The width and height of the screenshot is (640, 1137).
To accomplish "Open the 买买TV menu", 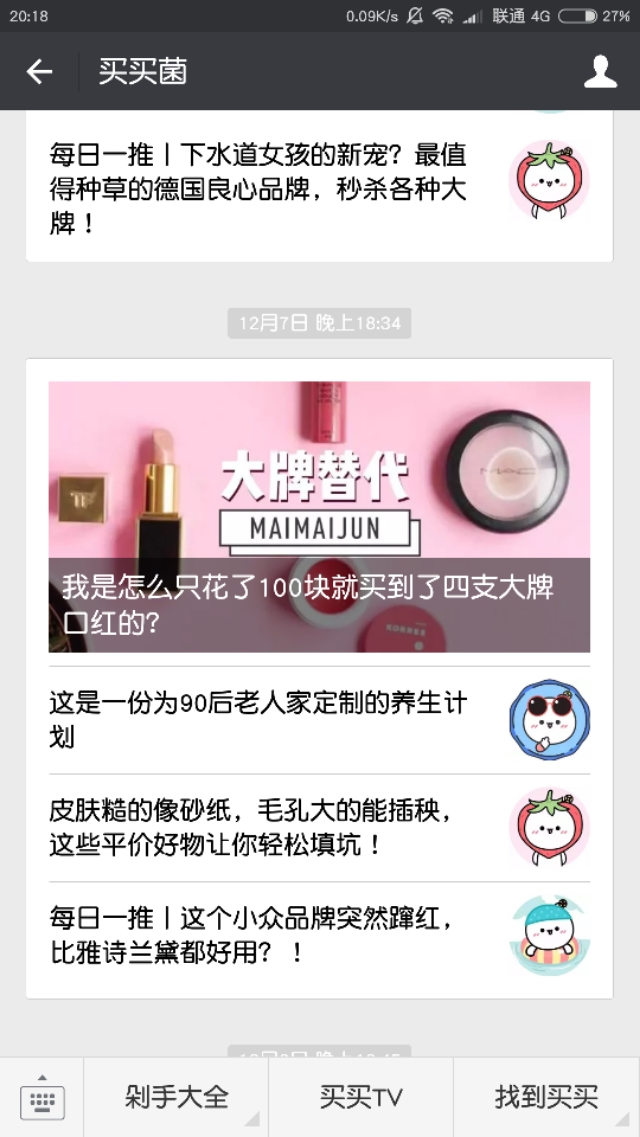I will coord(361,1097).
